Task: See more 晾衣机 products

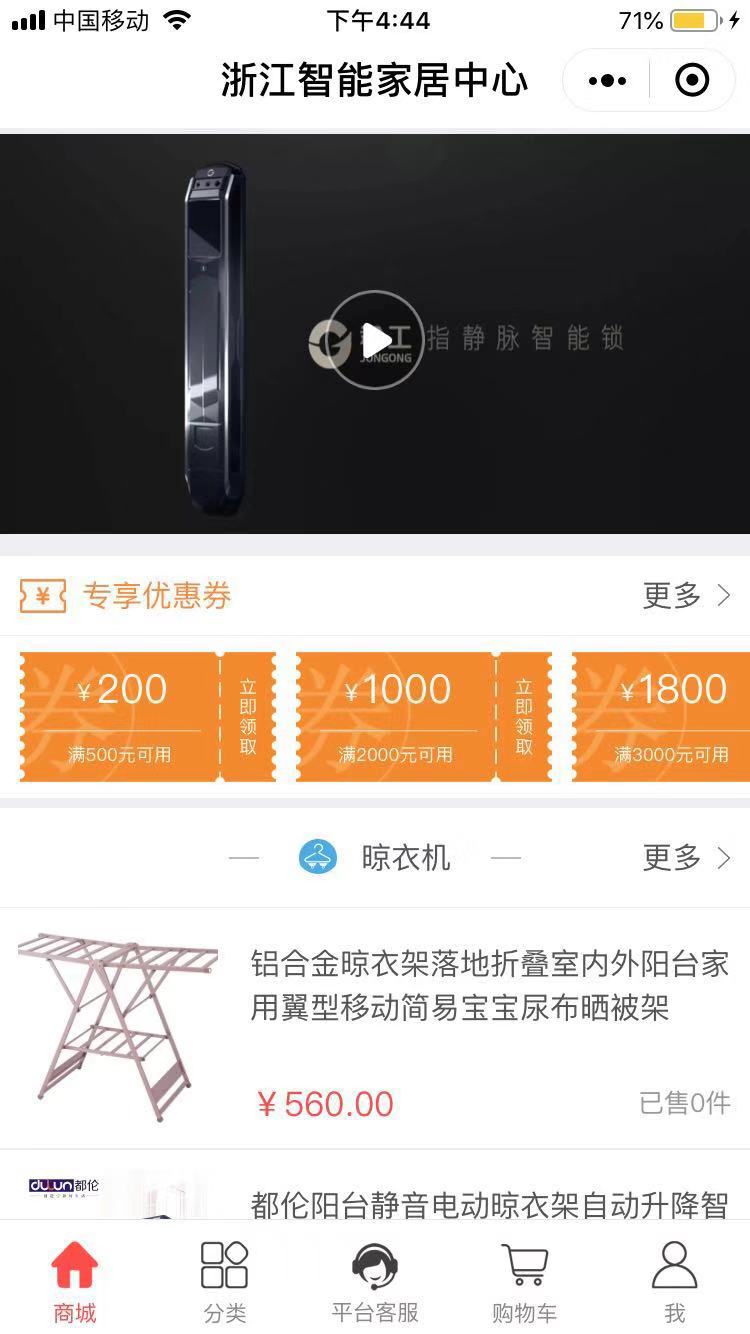Action: click(x=687, y=858)
